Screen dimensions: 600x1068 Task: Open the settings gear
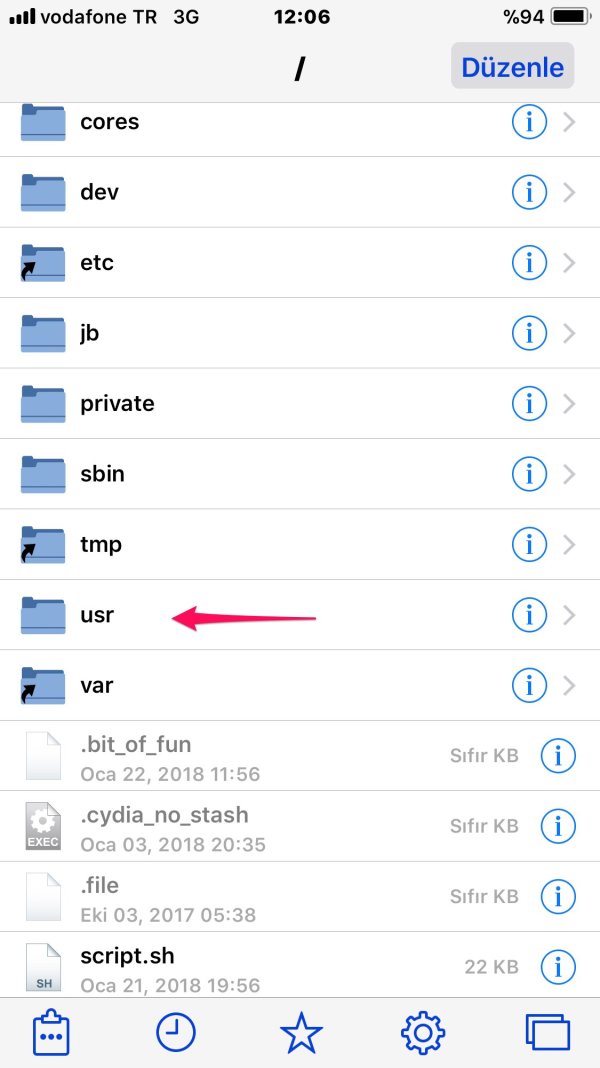(x=423, y=1032)
